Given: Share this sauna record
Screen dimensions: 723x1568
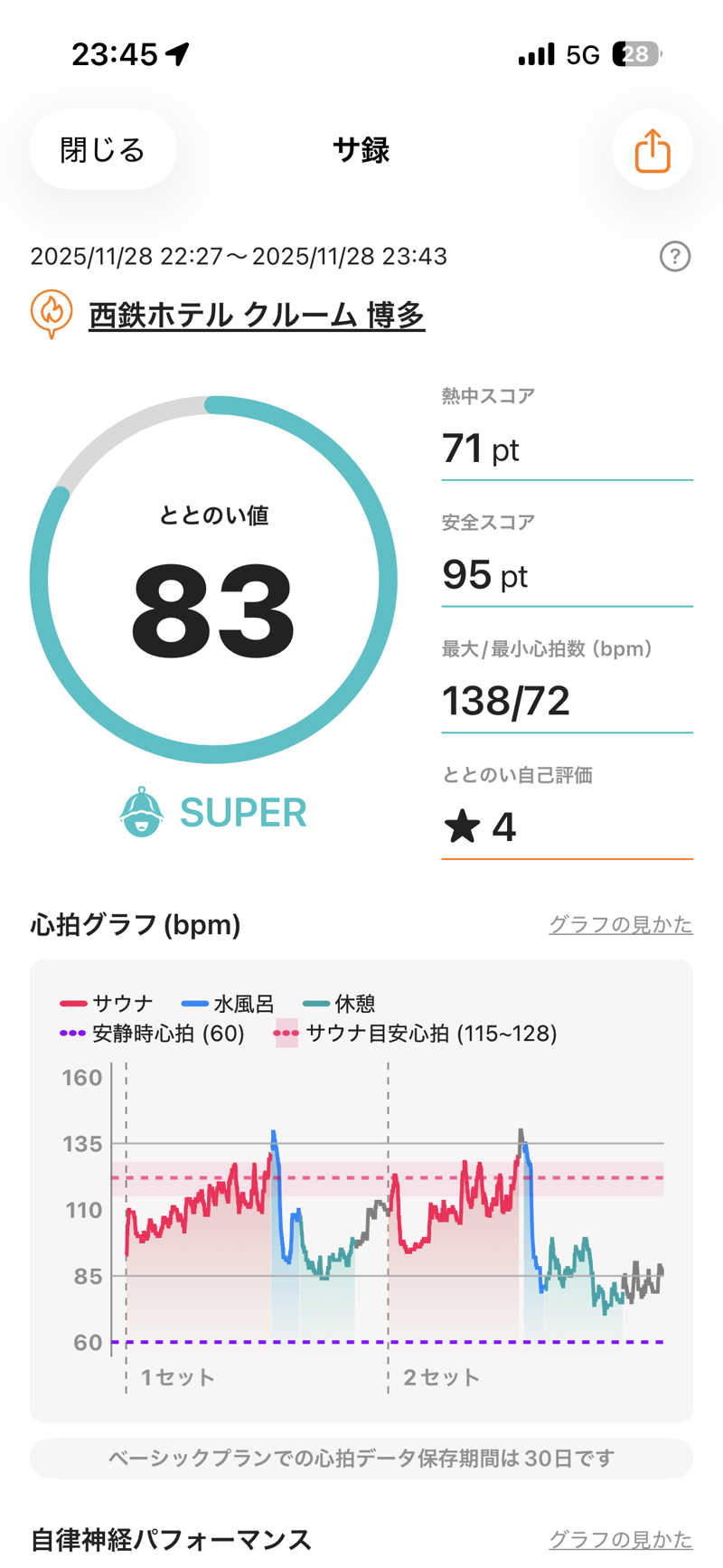Looking at the screenshot, I should pyautogui.click(x=652, y=150).
